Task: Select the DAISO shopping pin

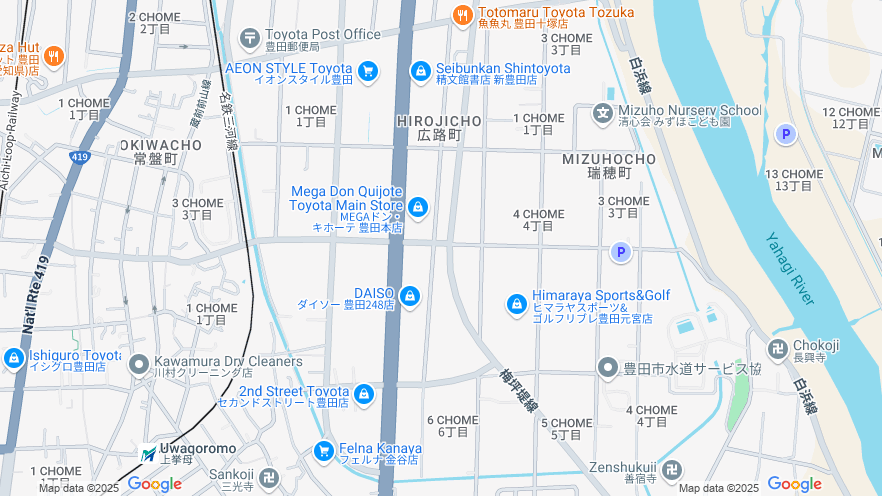Action: point(409,296)
